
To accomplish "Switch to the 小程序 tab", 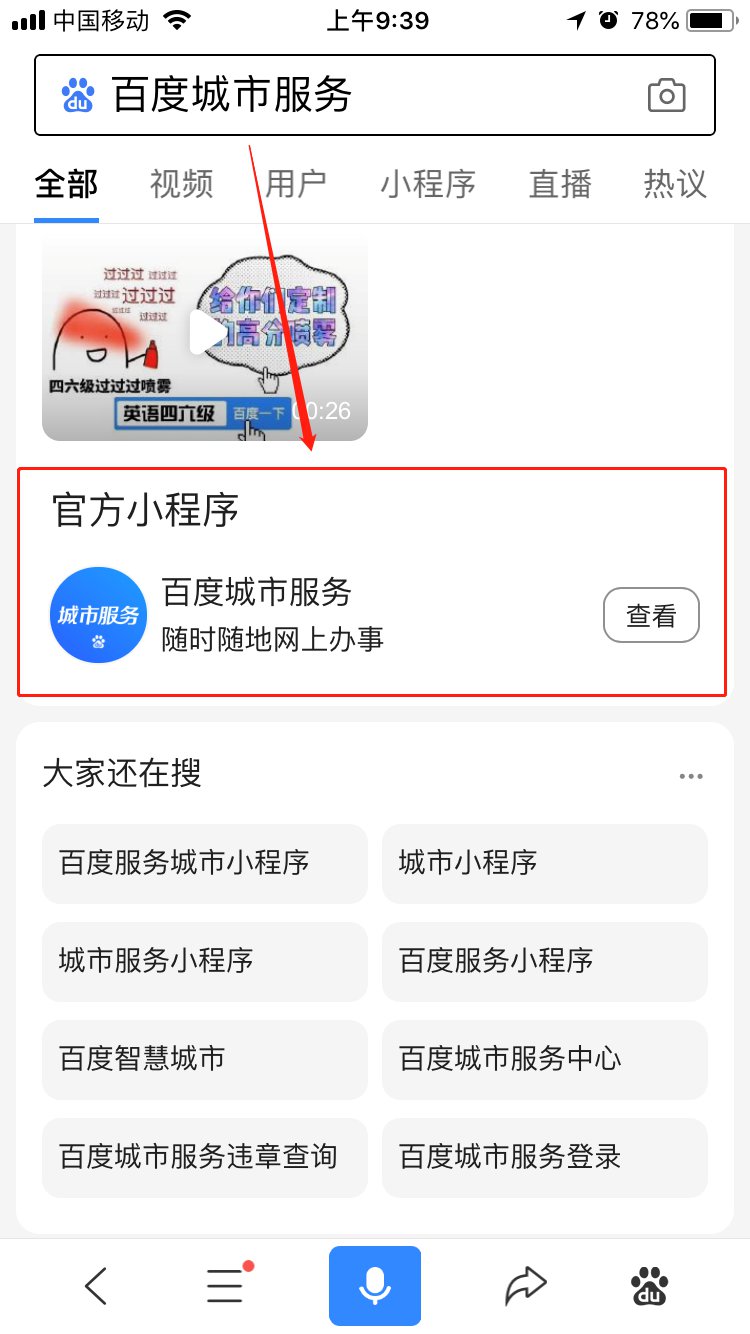I will pyautogui.click(x=428, y=184).
